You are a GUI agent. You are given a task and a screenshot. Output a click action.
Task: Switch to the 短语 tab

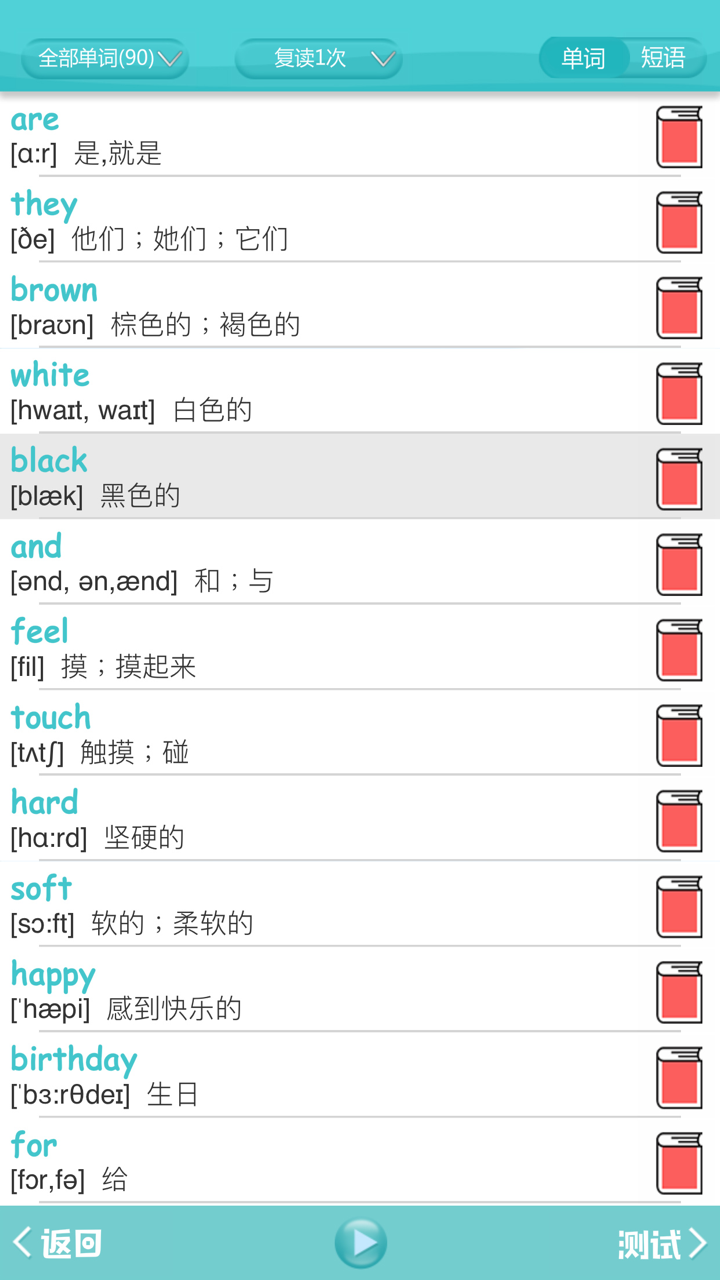pyautogui.click(x=663, y=58)
